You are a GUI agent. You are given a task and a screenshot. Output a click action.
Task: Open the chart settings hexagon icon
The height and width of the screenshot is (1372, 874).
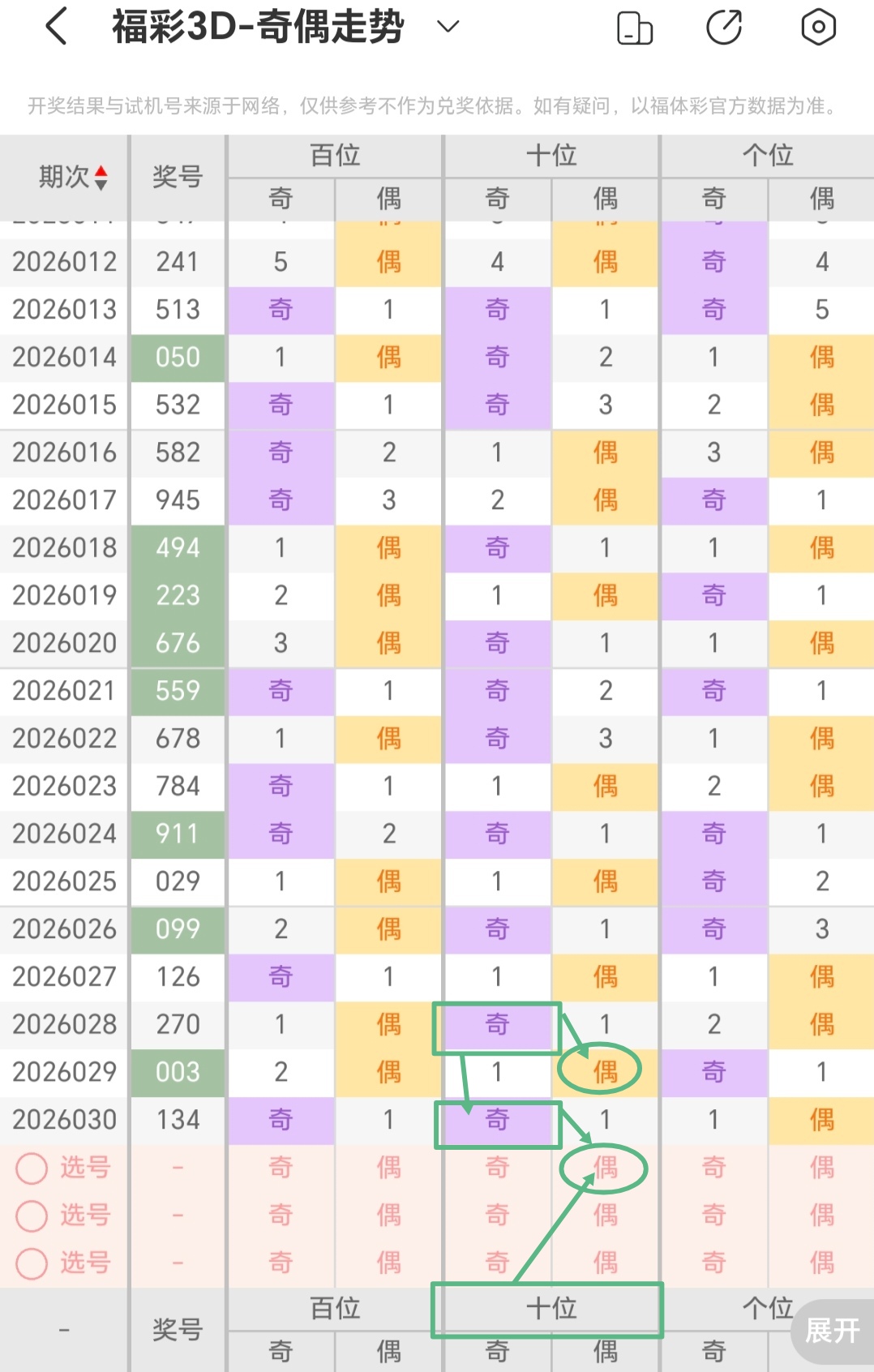tap(818, 28)
